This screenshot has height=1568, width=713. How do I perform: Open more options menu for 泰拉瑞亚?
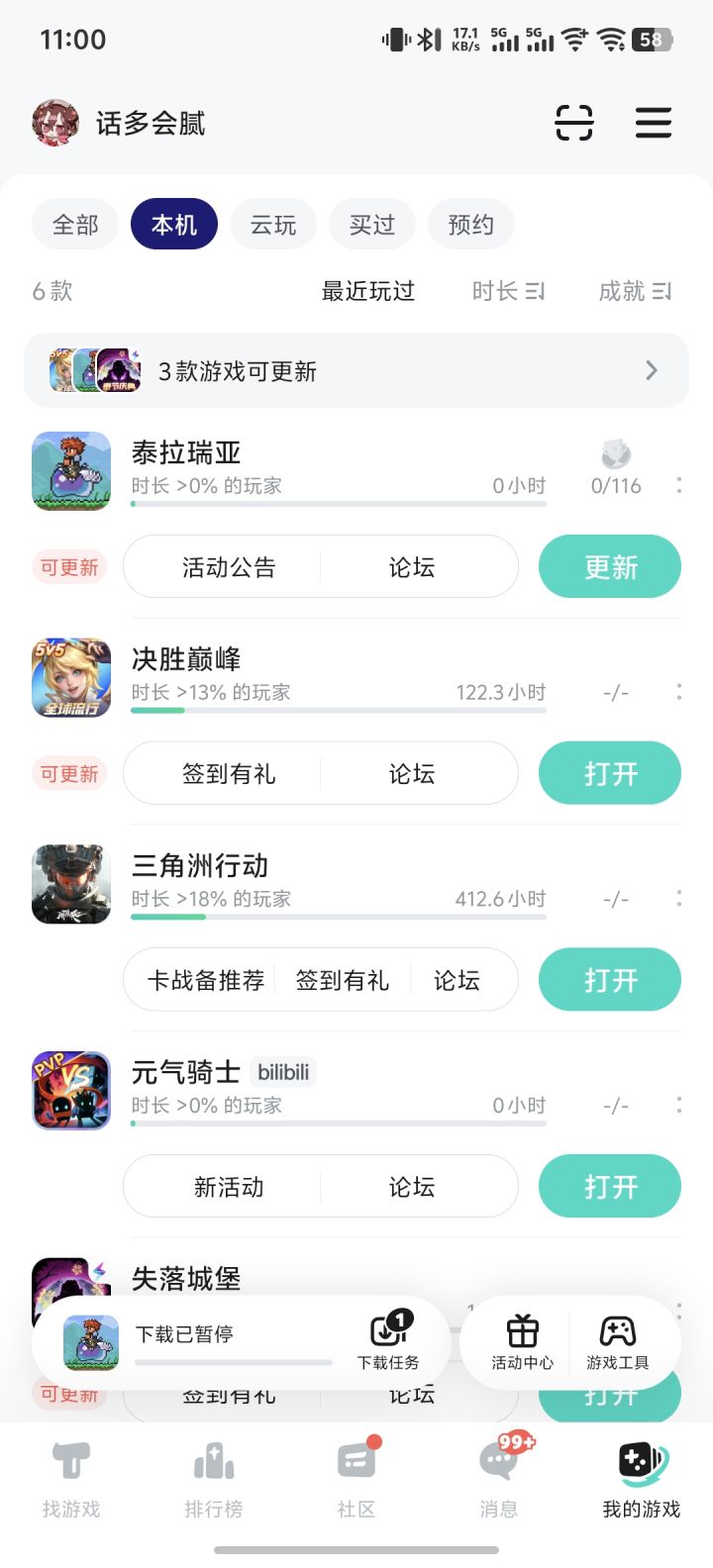point(679,485)
